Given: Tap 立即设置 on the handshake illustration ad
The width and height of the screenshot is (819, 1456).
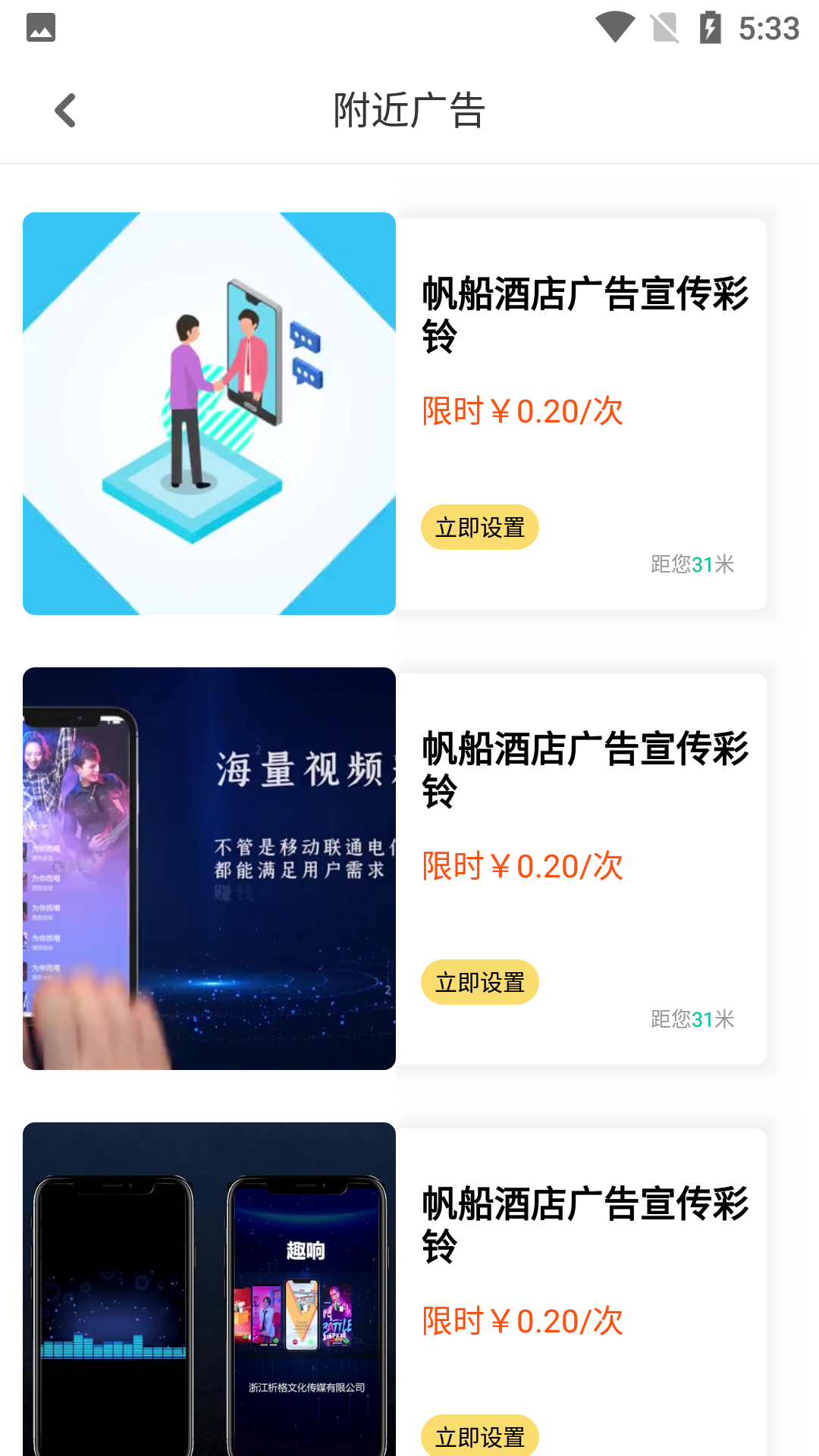Looking at the screenshot, I should (479, 527).
